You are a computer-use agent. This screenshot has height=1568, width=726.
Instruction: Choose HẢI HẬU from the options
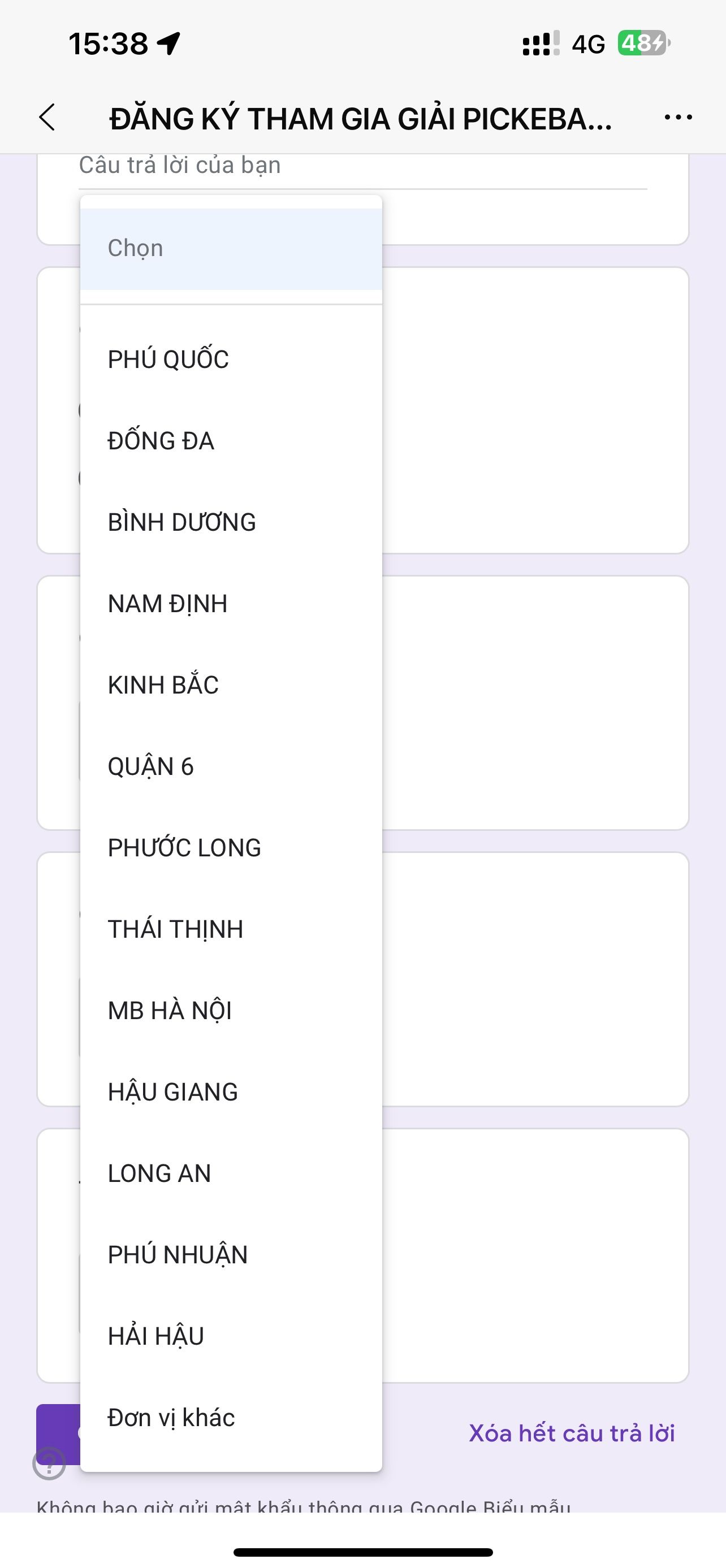click(231, 1336)
